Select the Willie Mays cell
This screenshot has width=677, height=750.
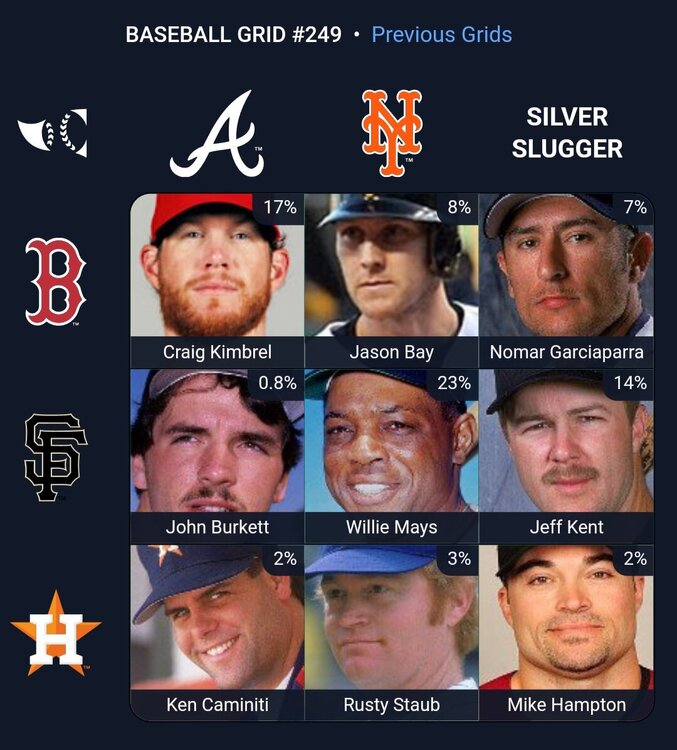[391, 455]
